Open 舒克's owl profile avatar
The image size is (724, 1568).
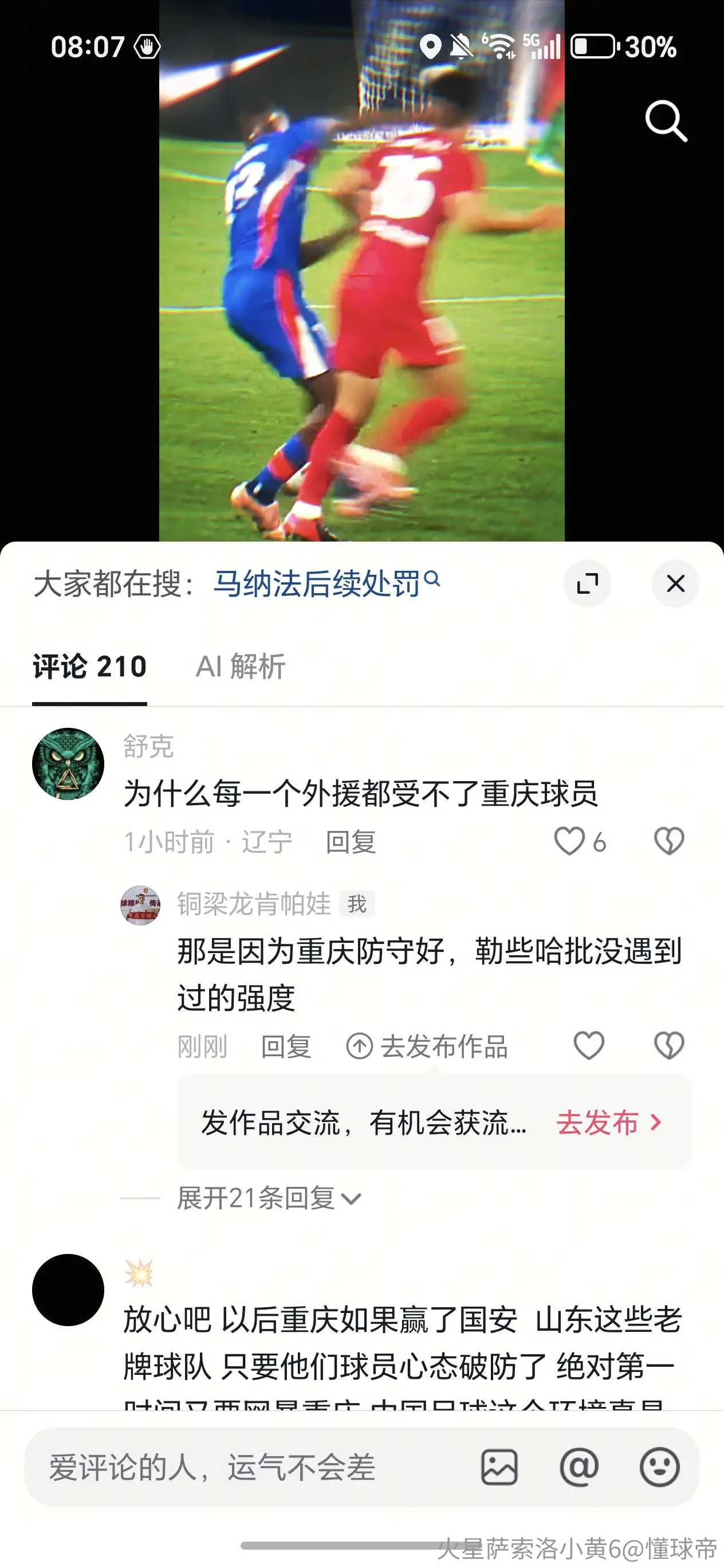coord(68,763)
